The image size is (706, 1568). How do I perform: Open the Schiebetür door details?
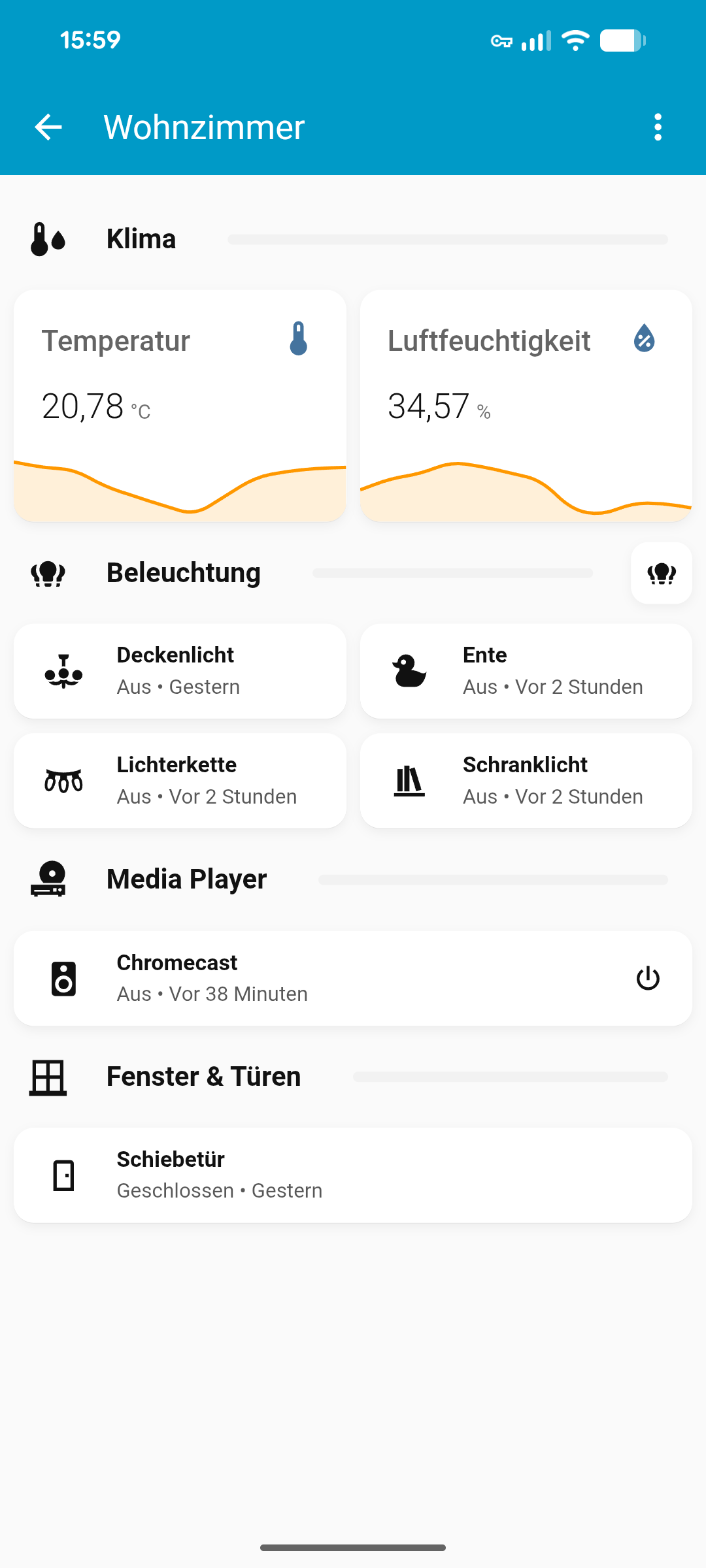[353, 1175]
